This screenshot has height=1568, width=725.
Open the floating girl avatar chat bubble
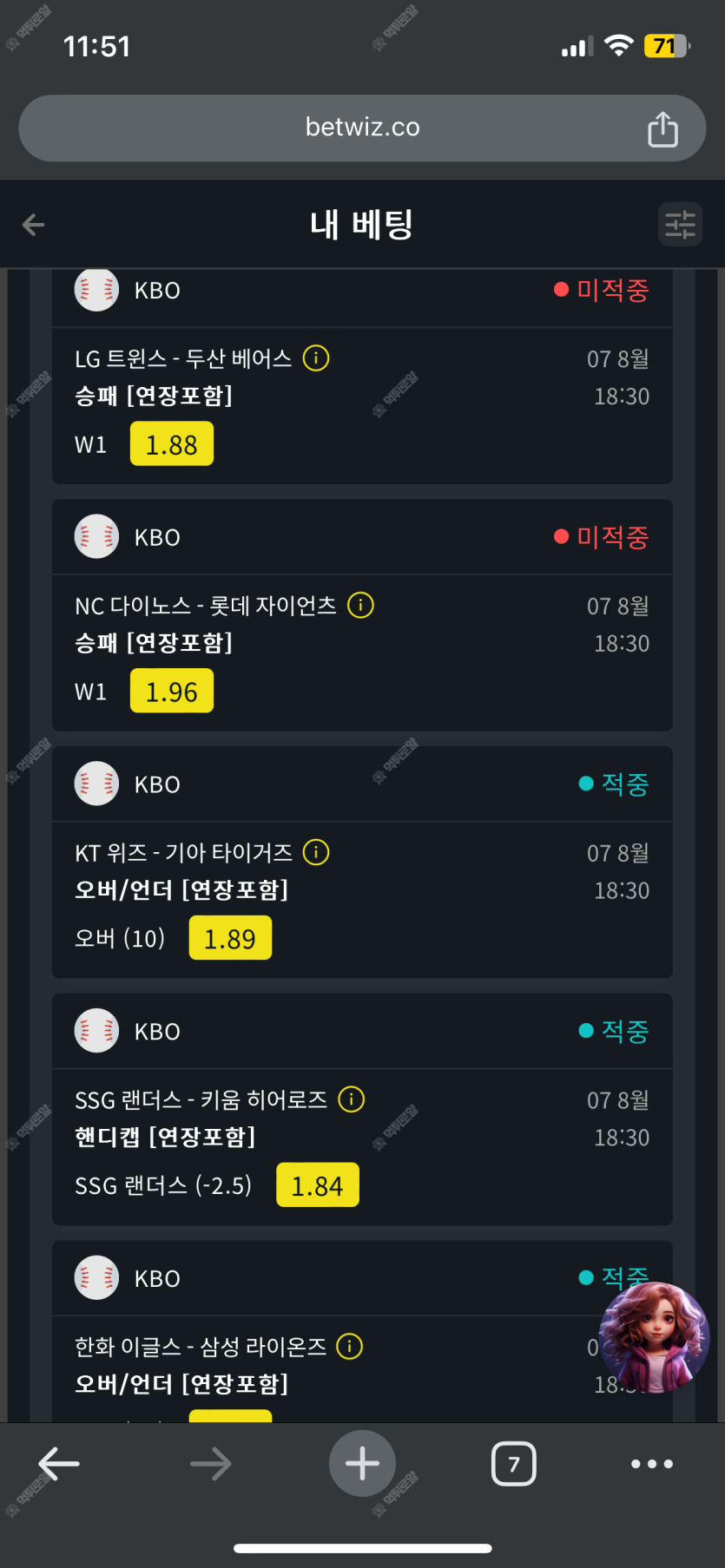click(x=655, y=1337)
